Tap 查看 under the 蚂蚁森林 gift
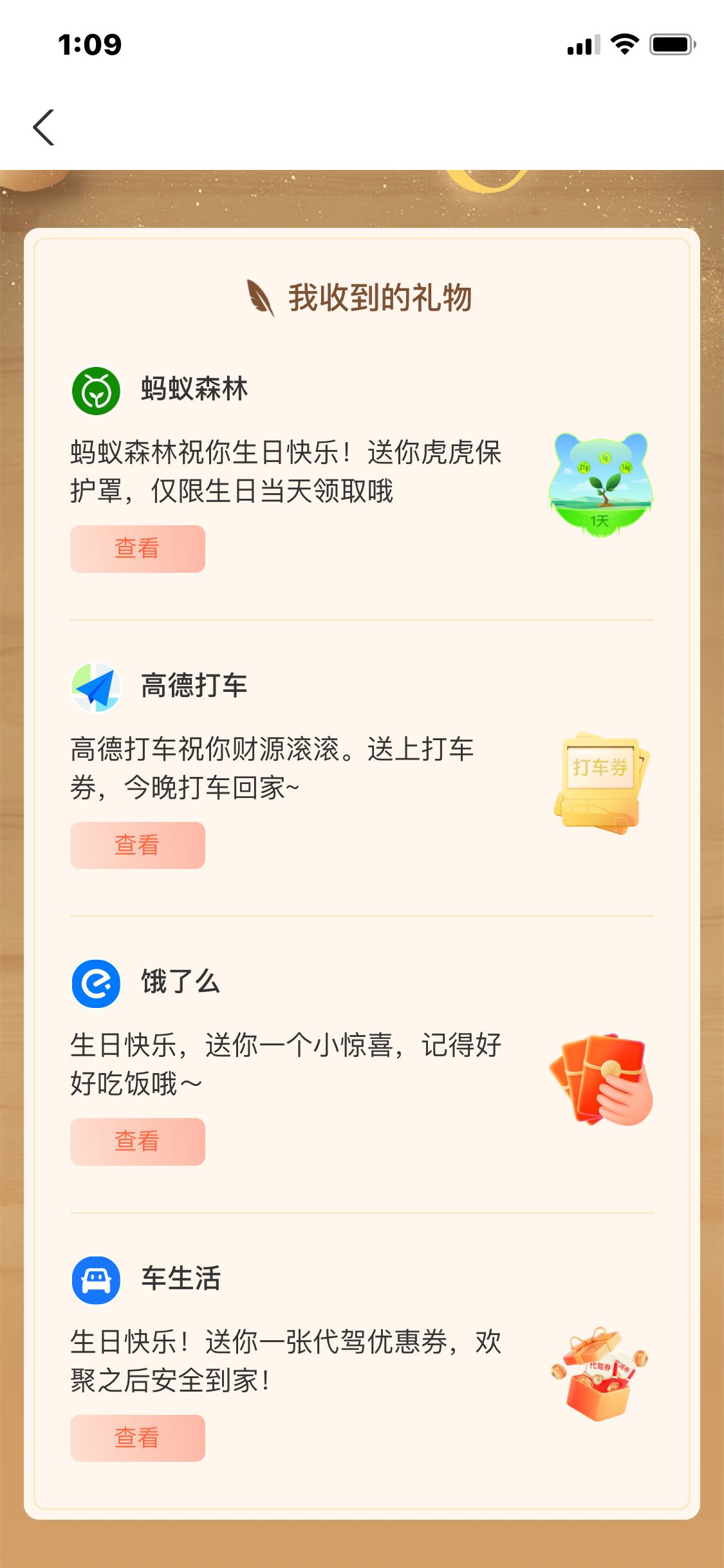The image size is (724, 1568). point(138,548)
